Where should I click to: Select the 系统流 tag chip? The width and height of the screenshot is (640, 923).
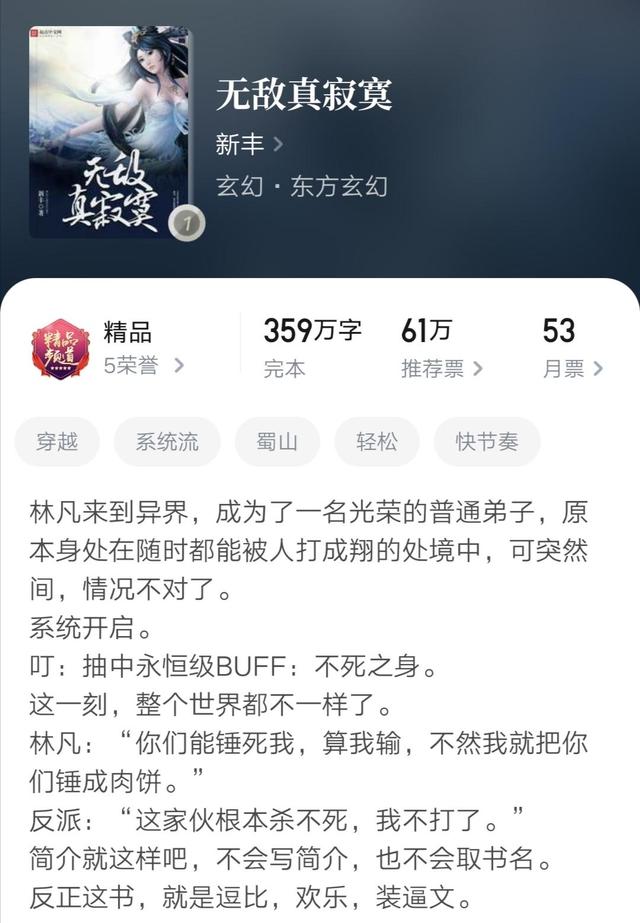pos(167,442)
